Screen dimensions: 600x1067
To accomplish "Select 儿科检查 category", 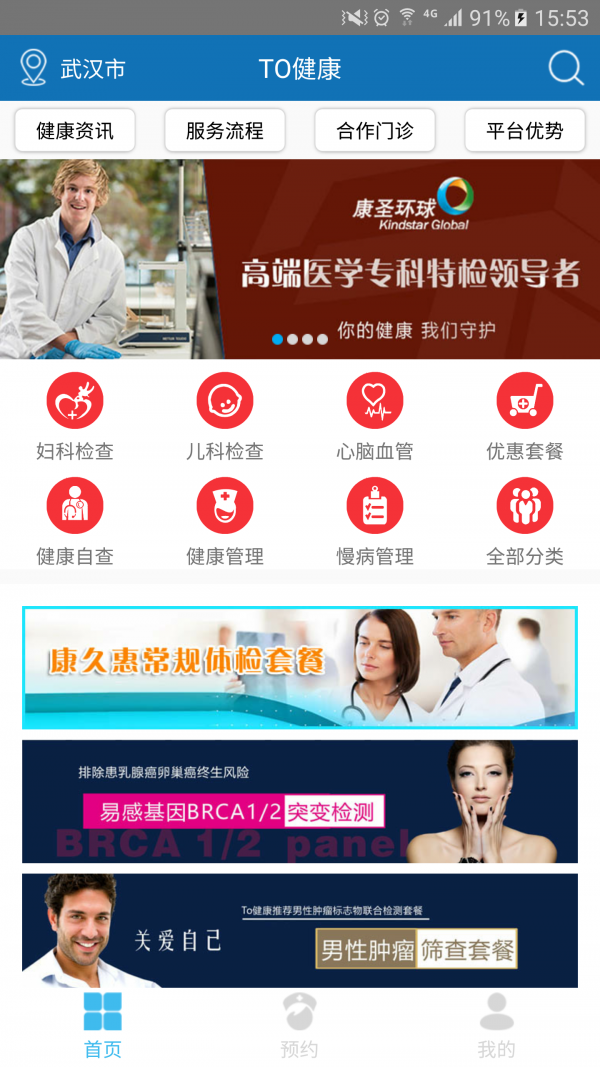I will (225, 415).
